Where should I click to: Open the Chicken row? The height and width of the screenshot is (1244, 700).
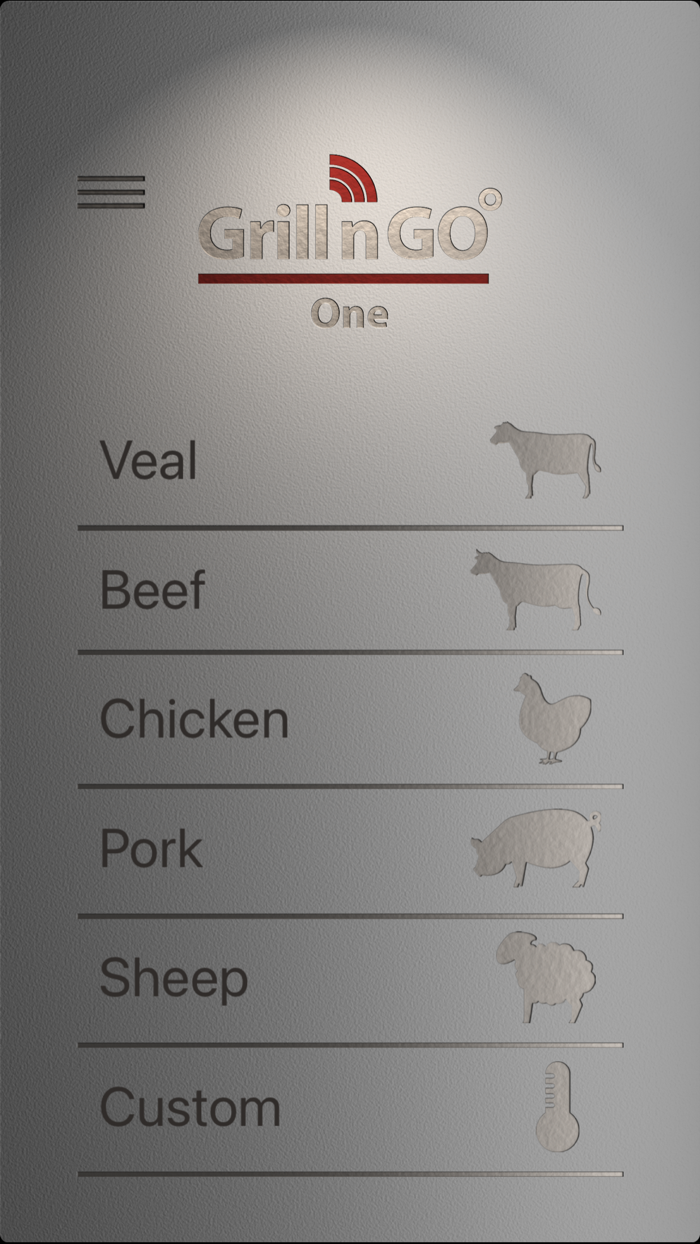tap(350, 719)
